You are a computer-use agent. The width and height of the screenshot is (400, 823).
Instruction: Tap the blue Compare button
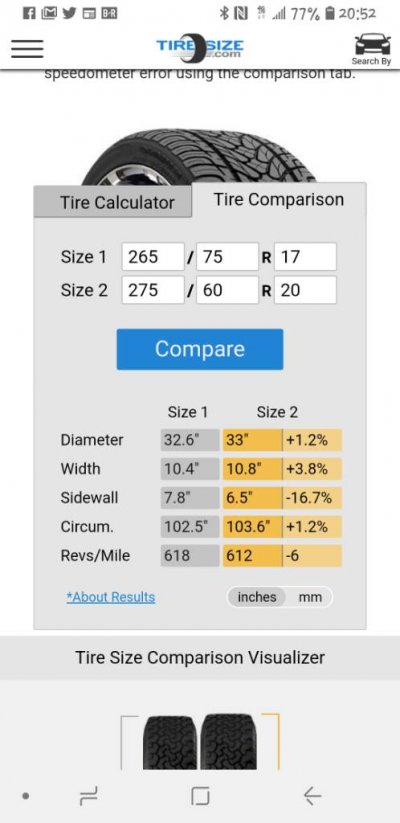200,349
